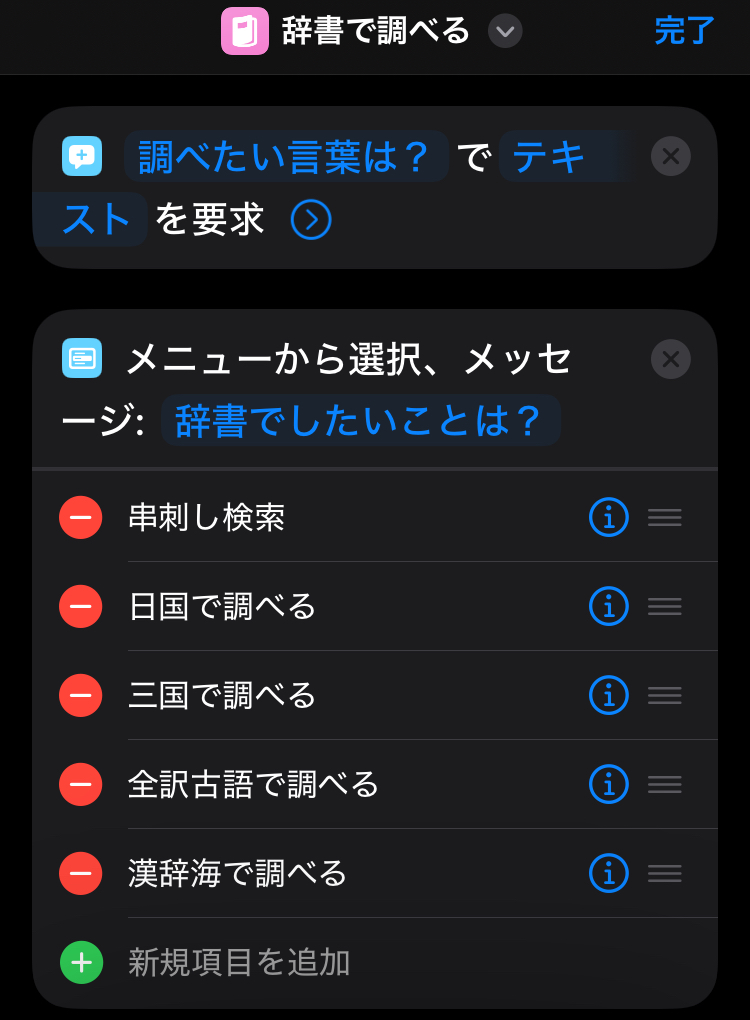Edit the 串刺し検索 item name
This screenshot has height=1020, width=750.
[x=207, y=517]
